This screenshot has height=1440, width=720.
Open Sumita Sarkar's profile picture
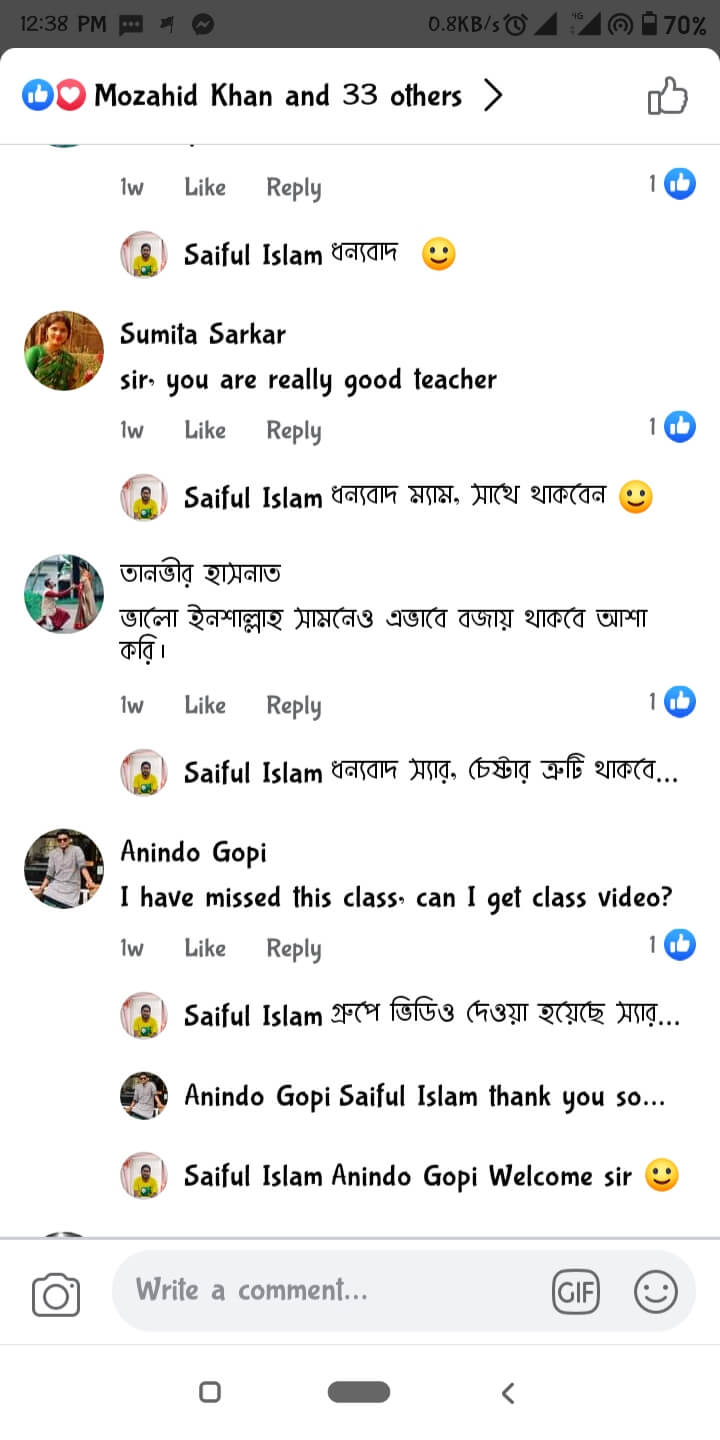pos(64,351)
